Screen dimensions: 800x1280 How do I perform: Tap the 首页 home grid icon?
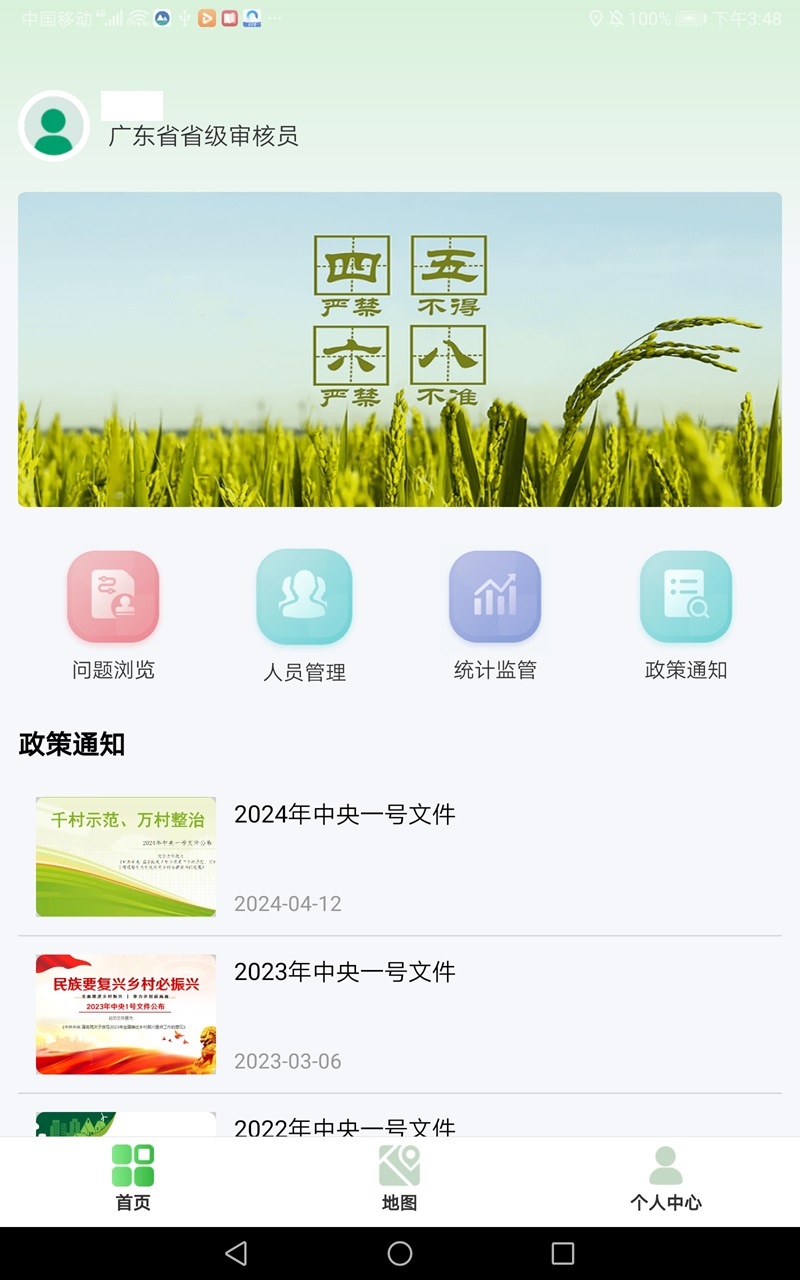(x=133, y=1167)
